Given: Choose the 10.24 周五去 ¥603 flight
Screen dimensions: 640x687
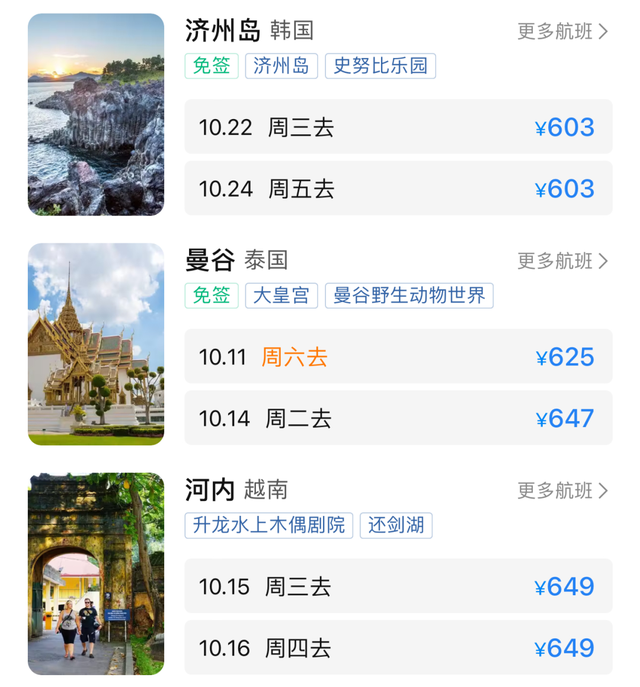Looking at the screenshot, I should coord(398,189).
